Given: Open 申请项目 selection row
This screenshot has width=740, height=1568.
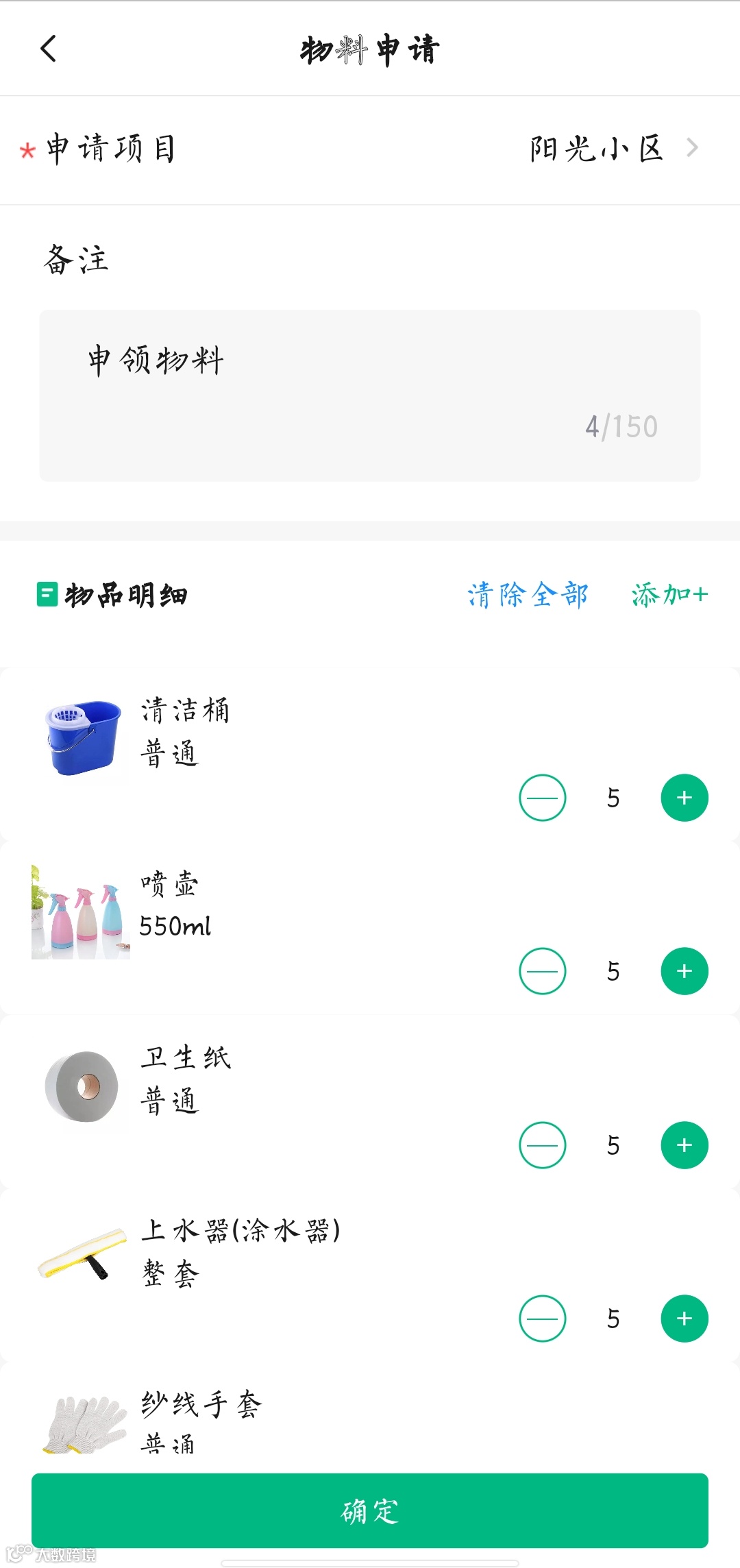Looking at the screenshot, I should coord(370,149).
